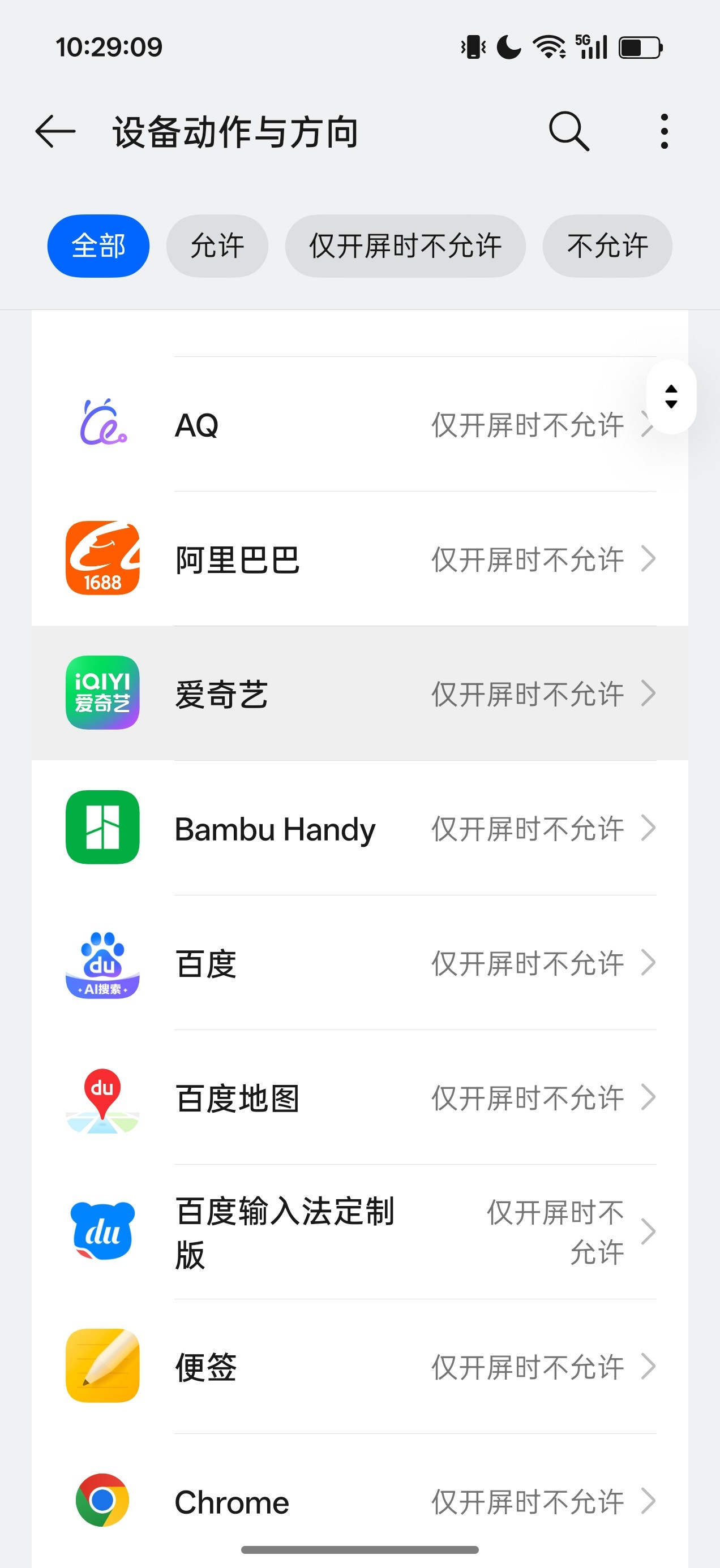Tap the AQ app icon
This screenshot has height=1568, width=720.
pyautogui.click(x=101, y=423)
